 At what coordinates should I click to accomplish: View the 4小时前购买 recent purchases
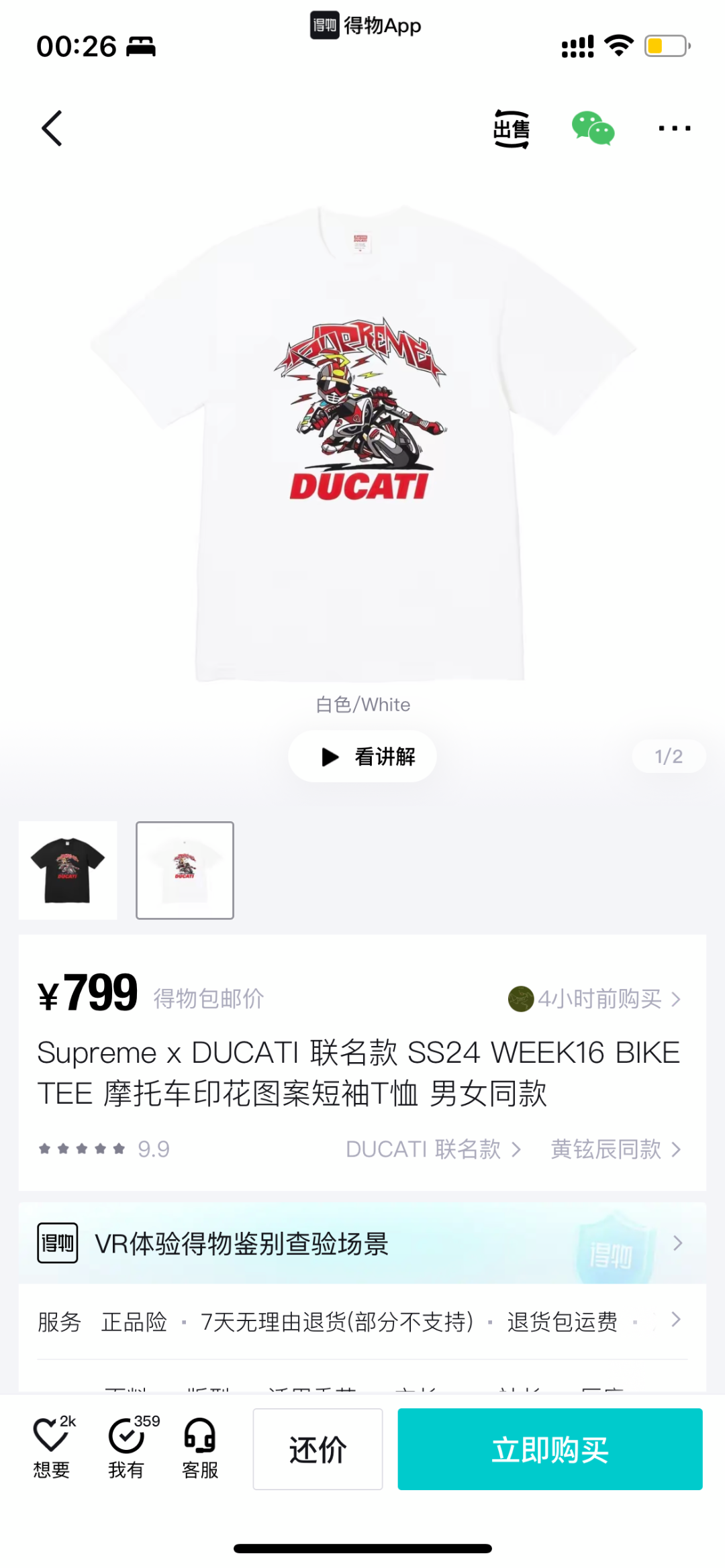[596, 999]
